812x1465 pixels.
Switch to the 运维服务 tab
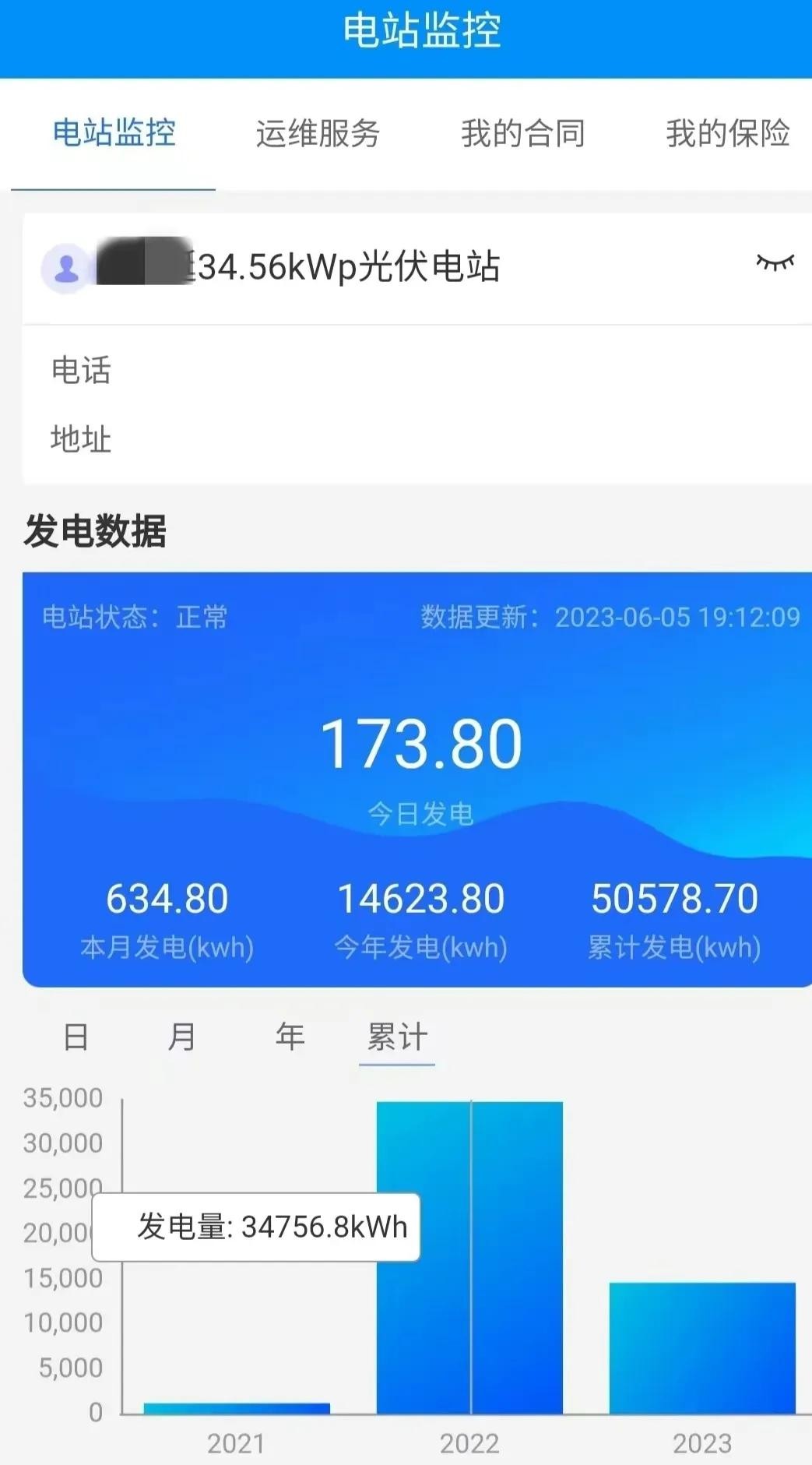(318, 134)
